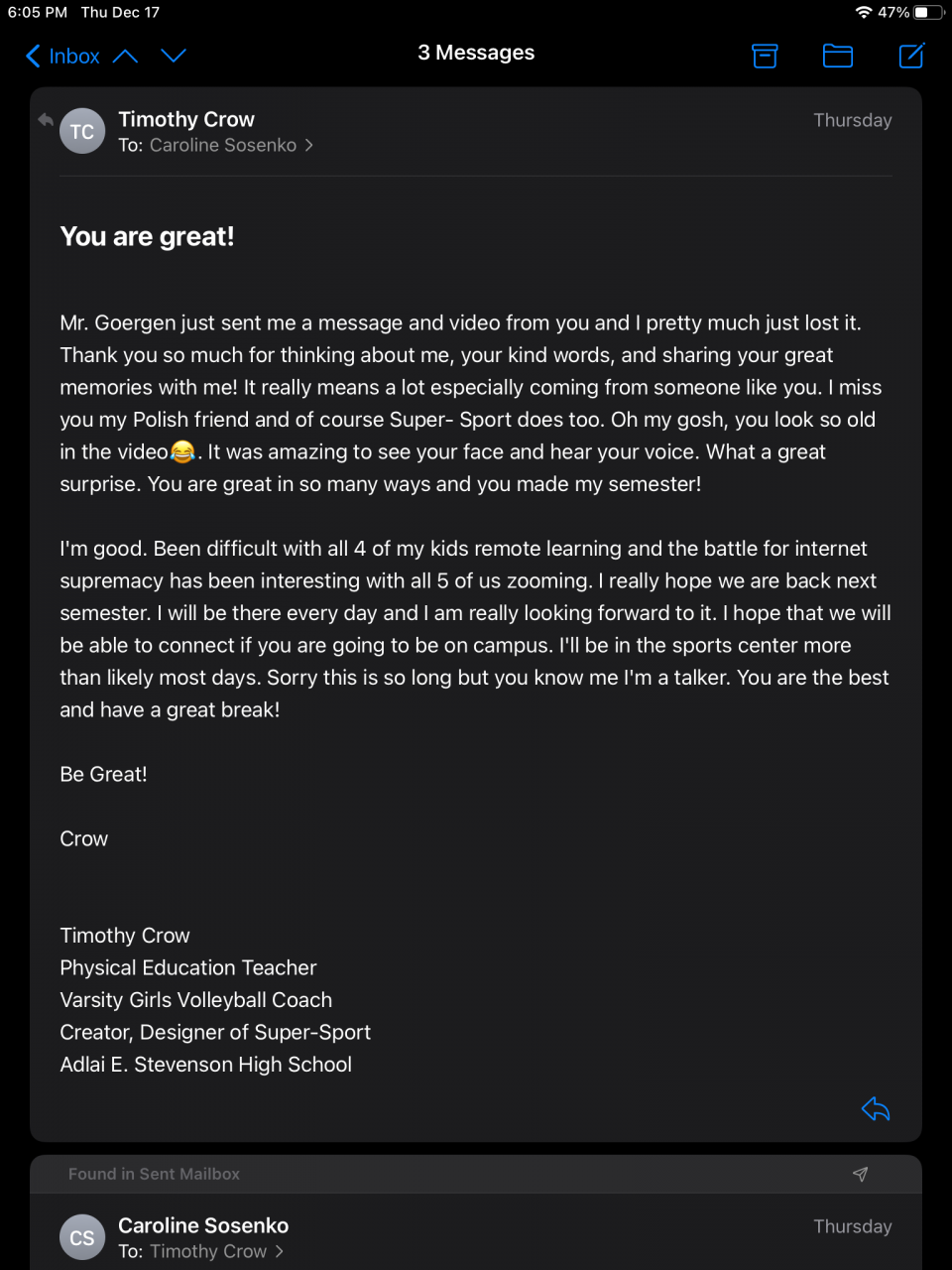Open Timothy Crow's sender avatar
This screenshot has width=952, height=1270.
(82, 132)
